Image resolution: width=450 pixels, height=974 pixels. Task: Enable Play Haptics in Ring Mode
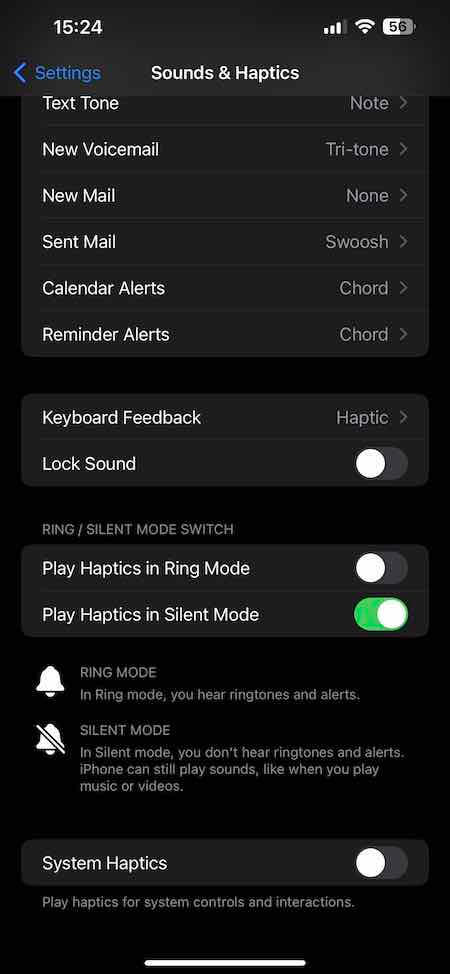381,568
